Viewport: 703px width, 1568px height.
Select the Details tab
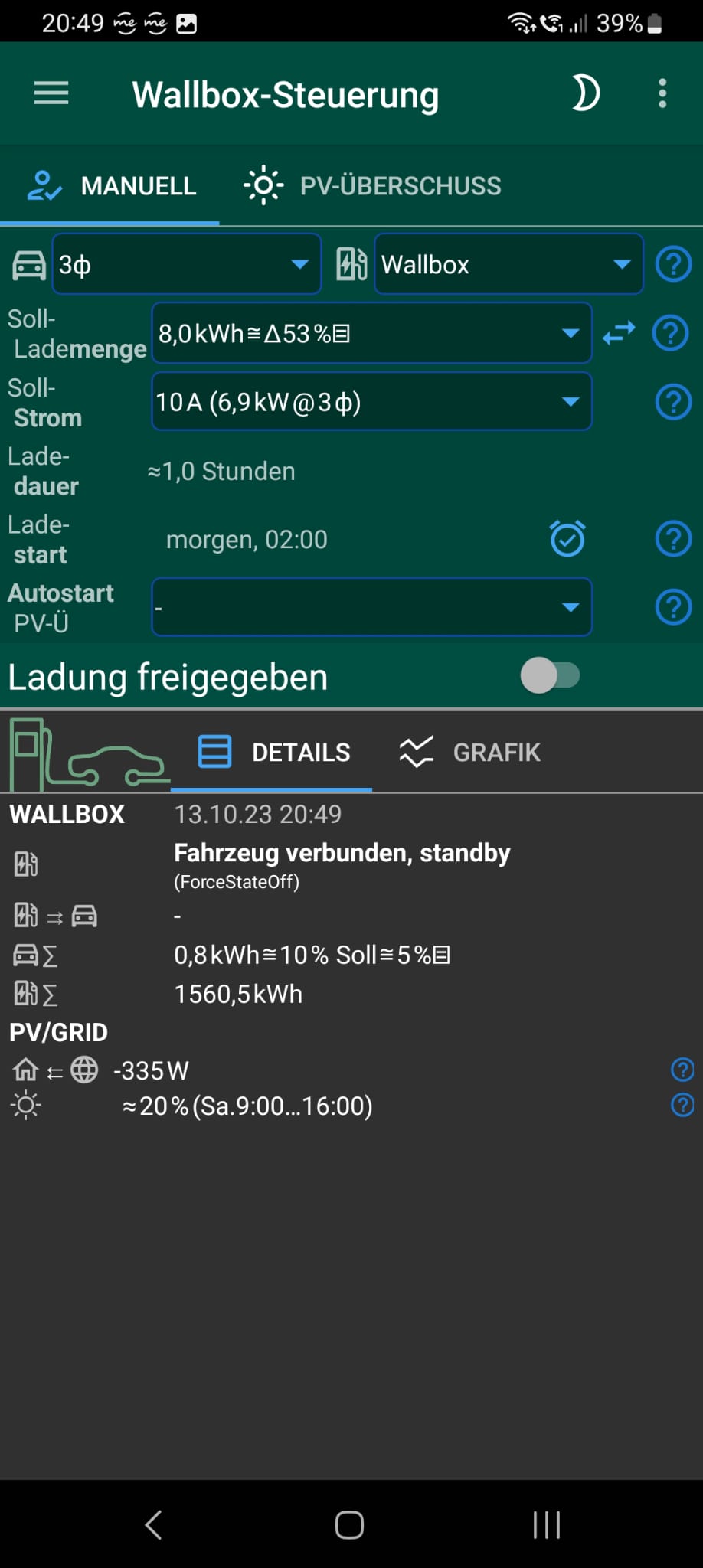[x=273, y=752]
